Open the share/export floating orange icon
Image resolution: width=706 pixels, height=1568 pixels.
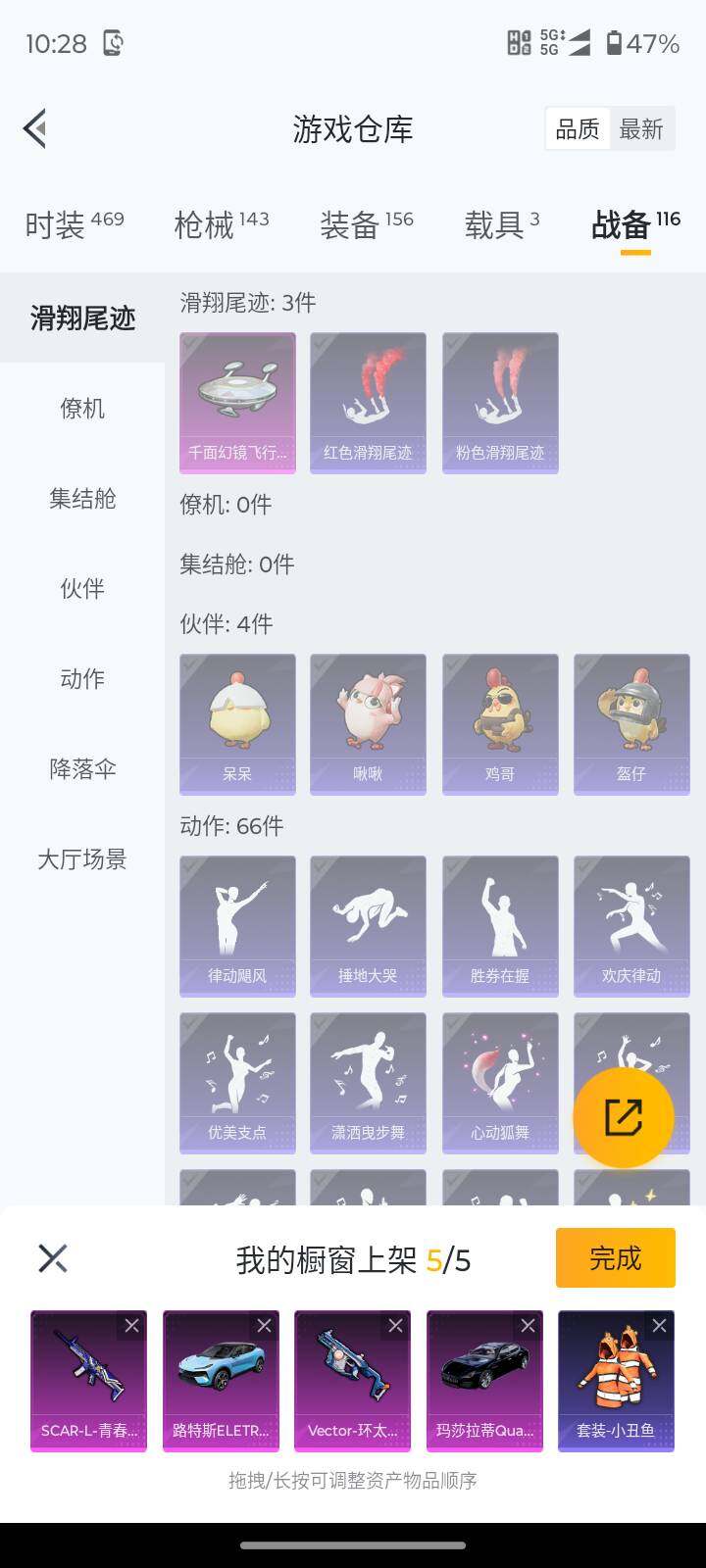tap(623, 1116)
